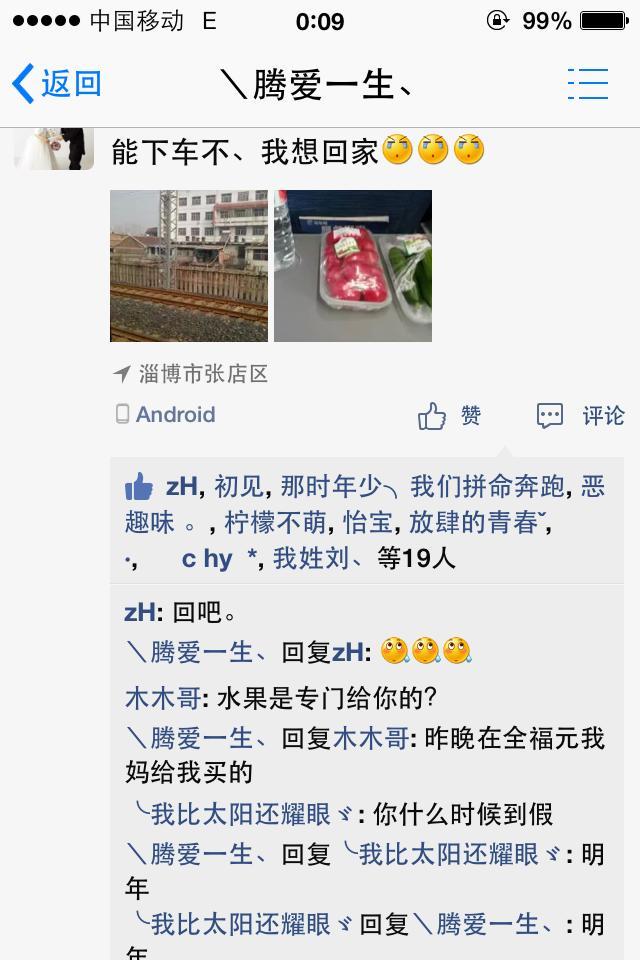View the fruit tray photo

coord(353,266)
